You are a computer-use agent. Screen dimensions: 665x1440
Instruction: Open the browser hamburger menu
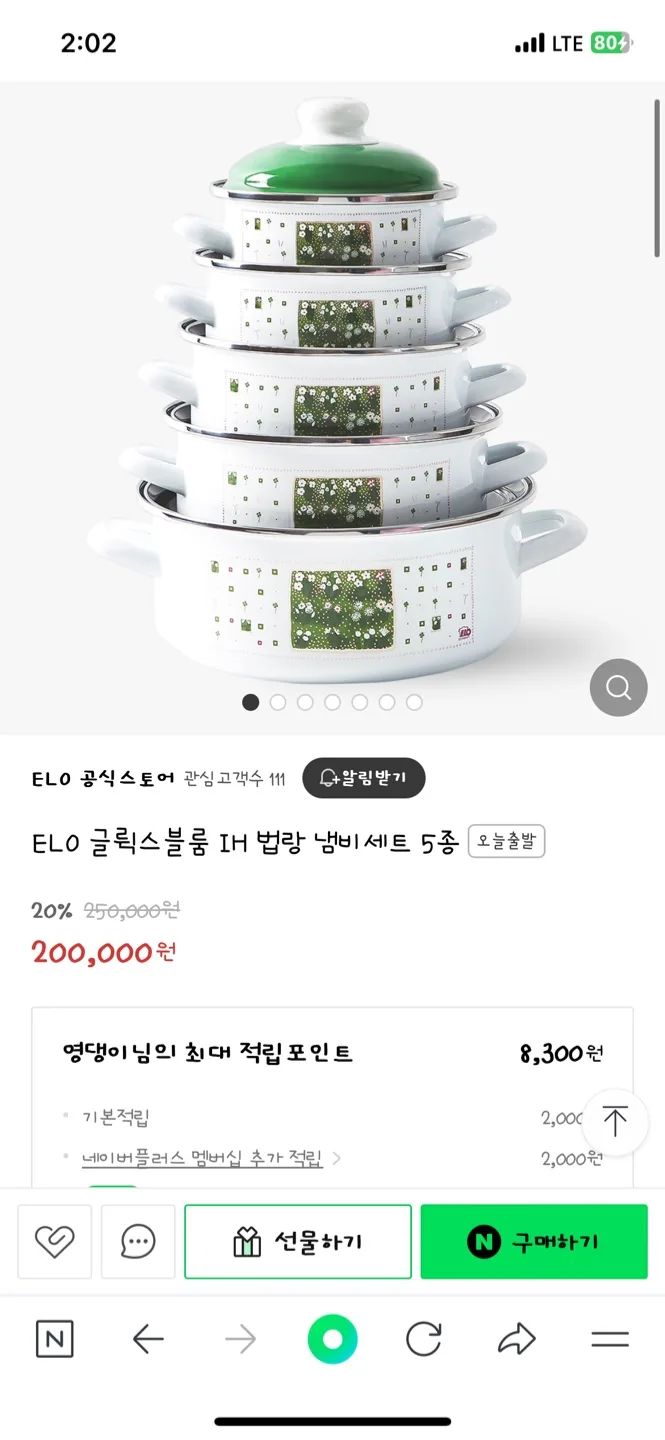click(x=609, y=1339)
